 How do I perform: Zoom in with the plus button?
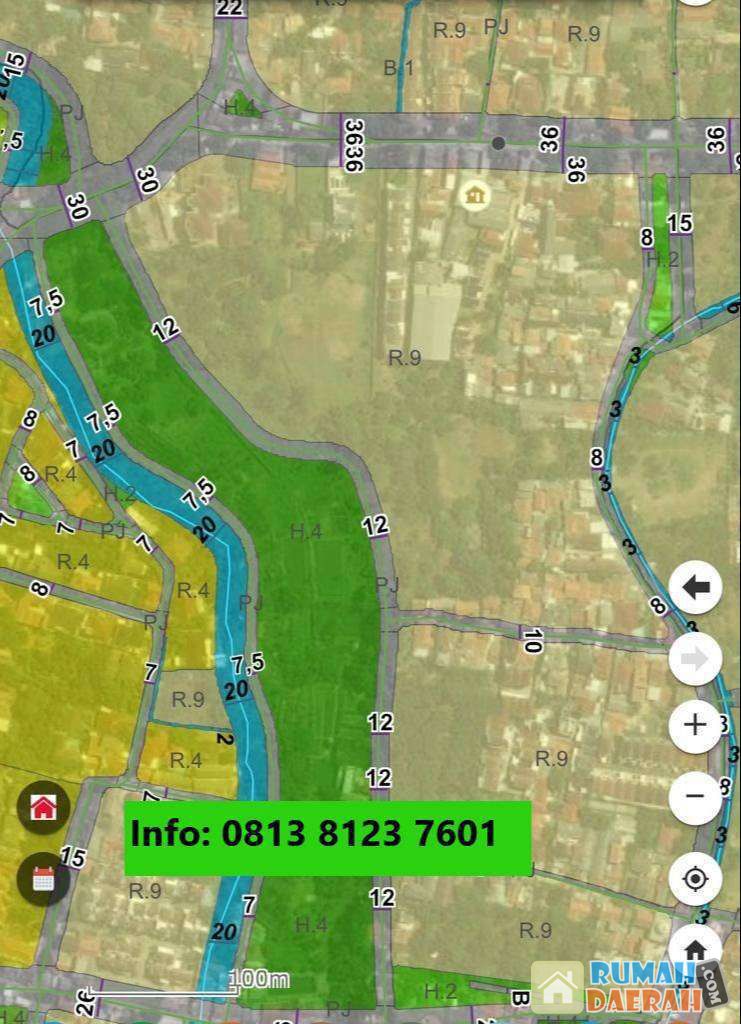coord(695,725)
